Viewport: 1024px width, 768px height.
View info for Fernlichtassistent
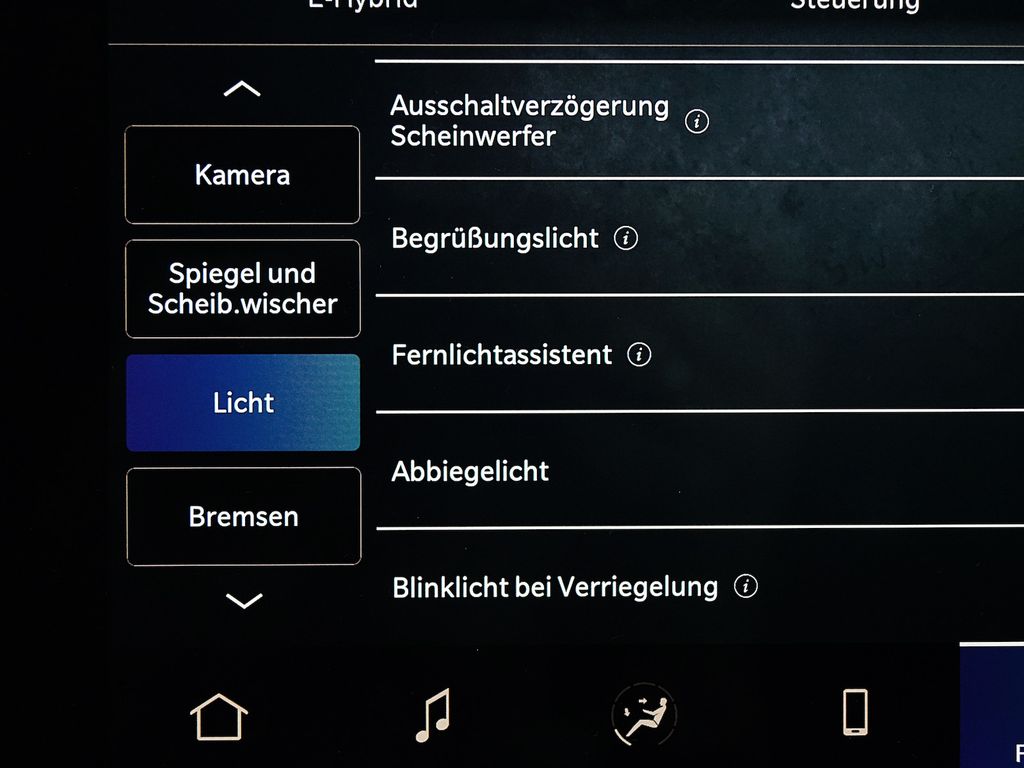(x=639, y=354)
